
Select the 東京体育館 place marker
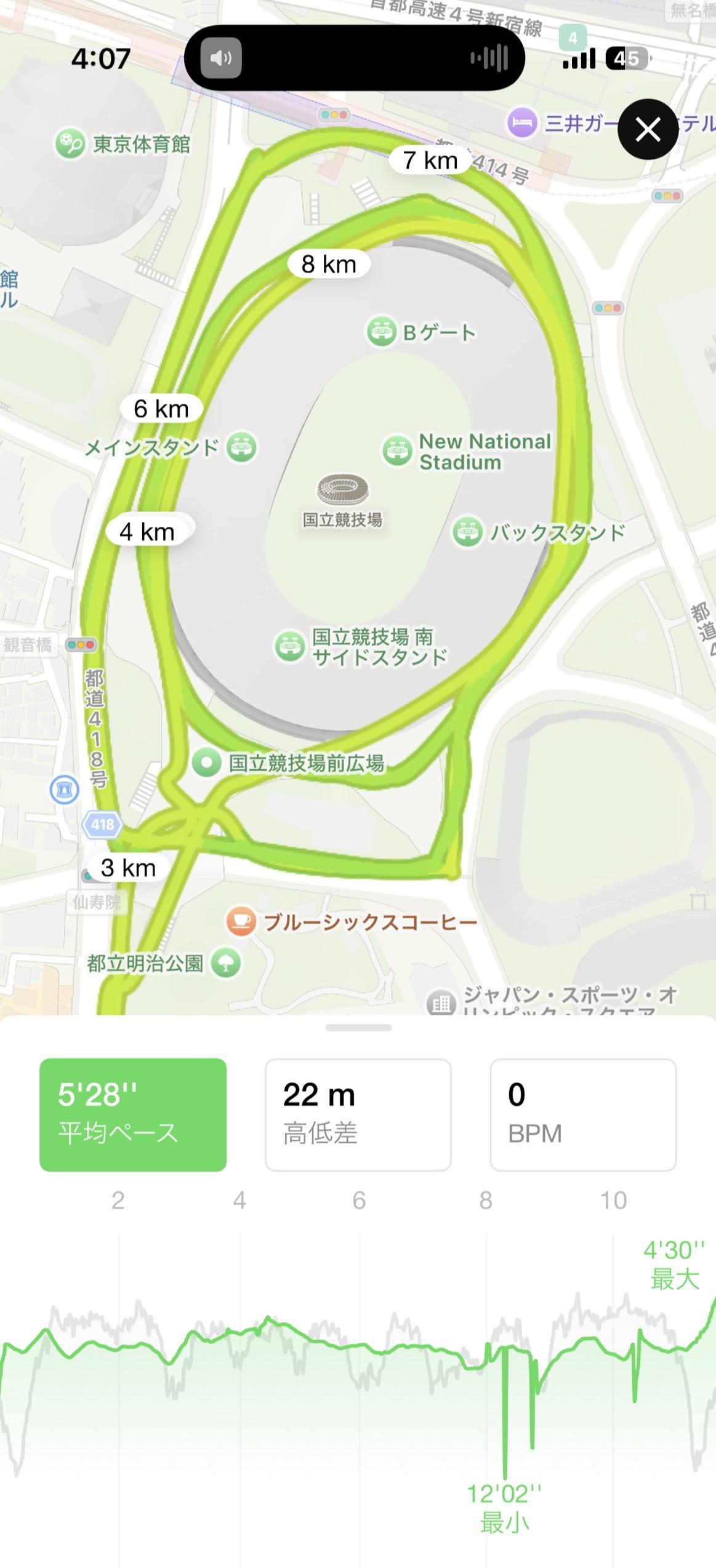(x=70, y=144)
